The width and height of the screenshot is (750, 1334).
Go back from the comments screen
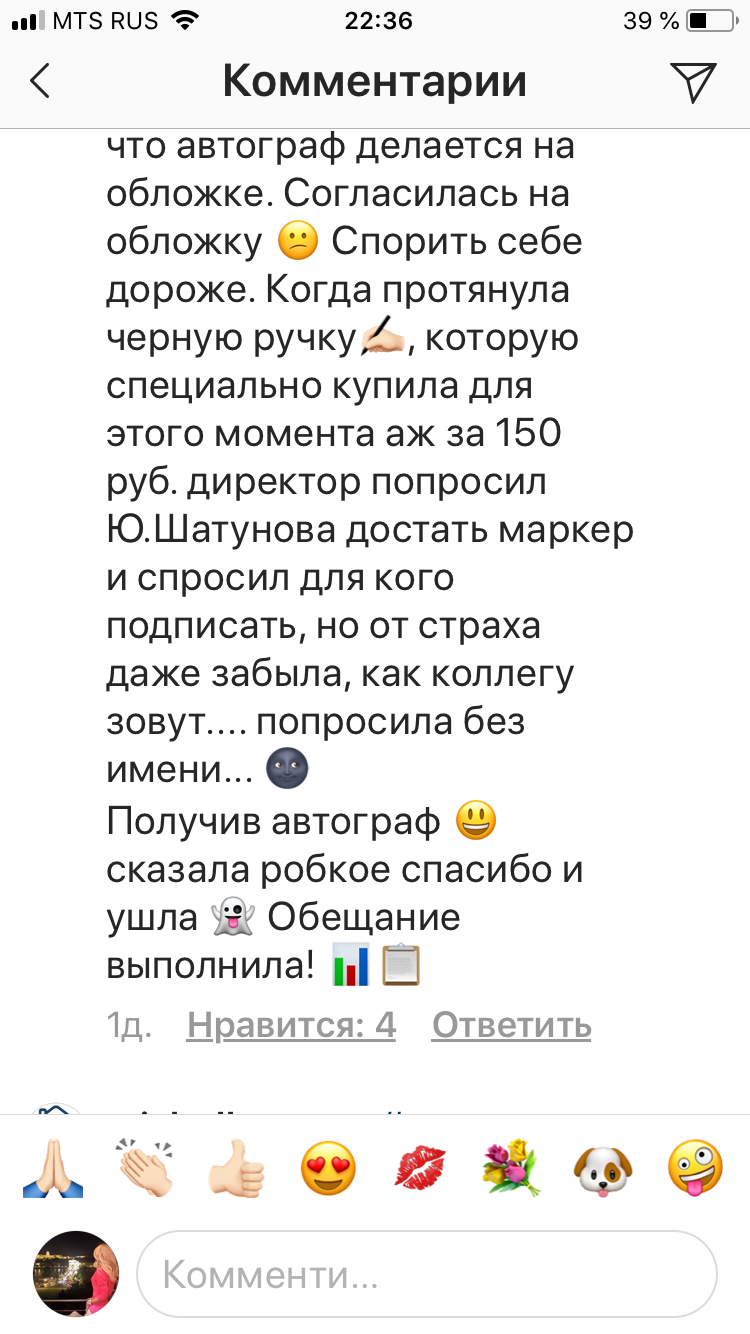tap(40, 81)
